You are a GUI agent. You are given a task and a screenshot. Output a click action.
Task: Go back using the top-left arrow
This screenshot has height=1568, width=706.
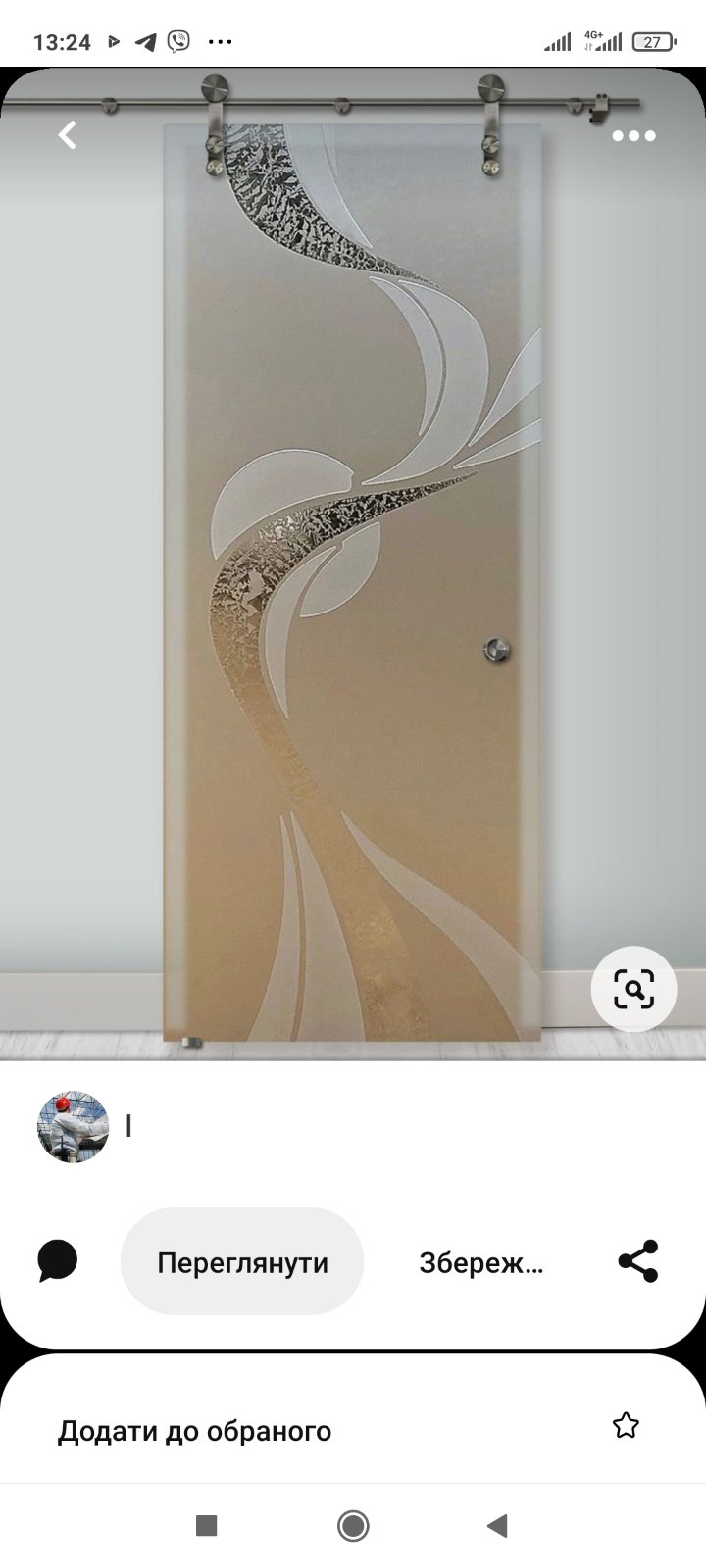[x=67, y=135]
